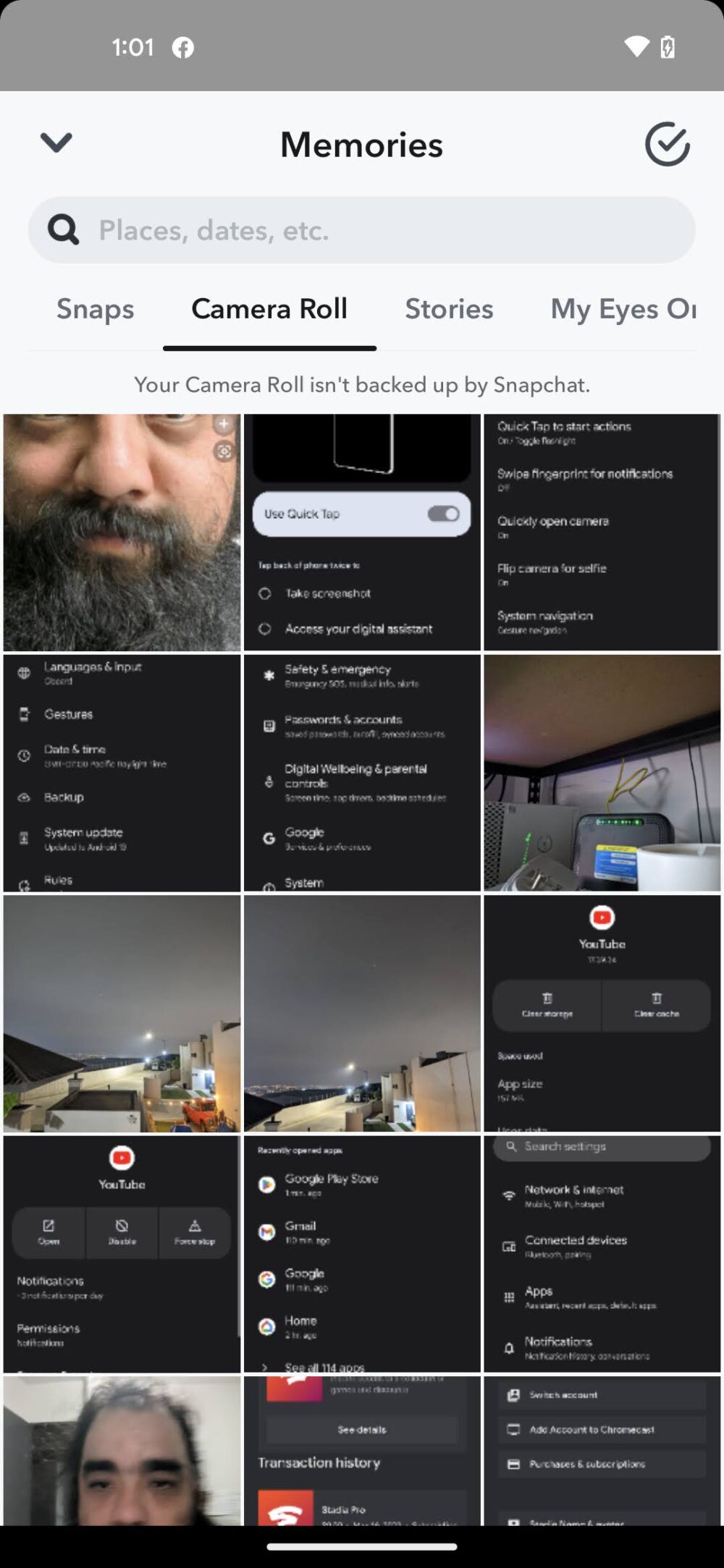The height and width of the screenshot is (1568, 724).
Task: Open the YouTube Force stop screenshot
Action: pos(122,1253)
